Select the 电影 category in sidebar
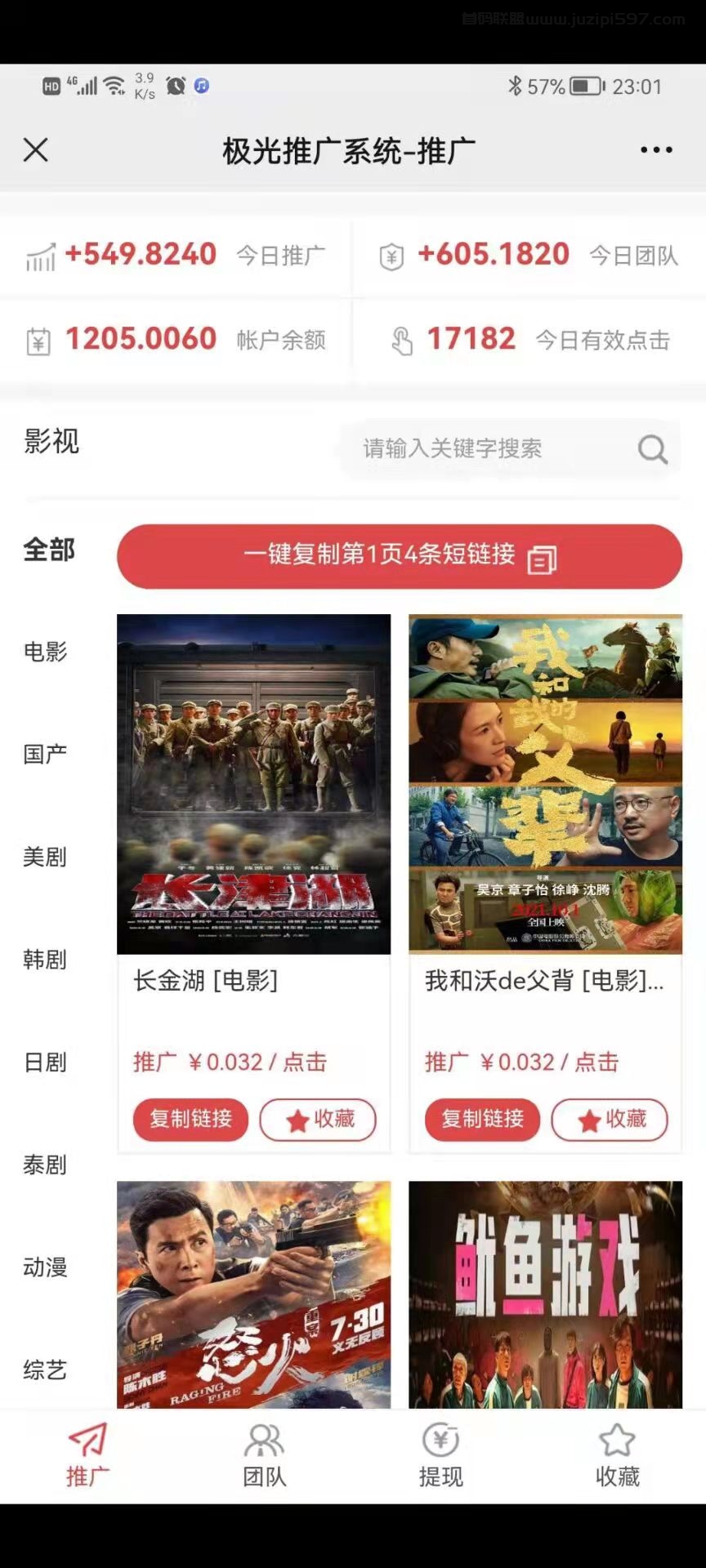Screen dimensions: 706x1568 point(45,651)
